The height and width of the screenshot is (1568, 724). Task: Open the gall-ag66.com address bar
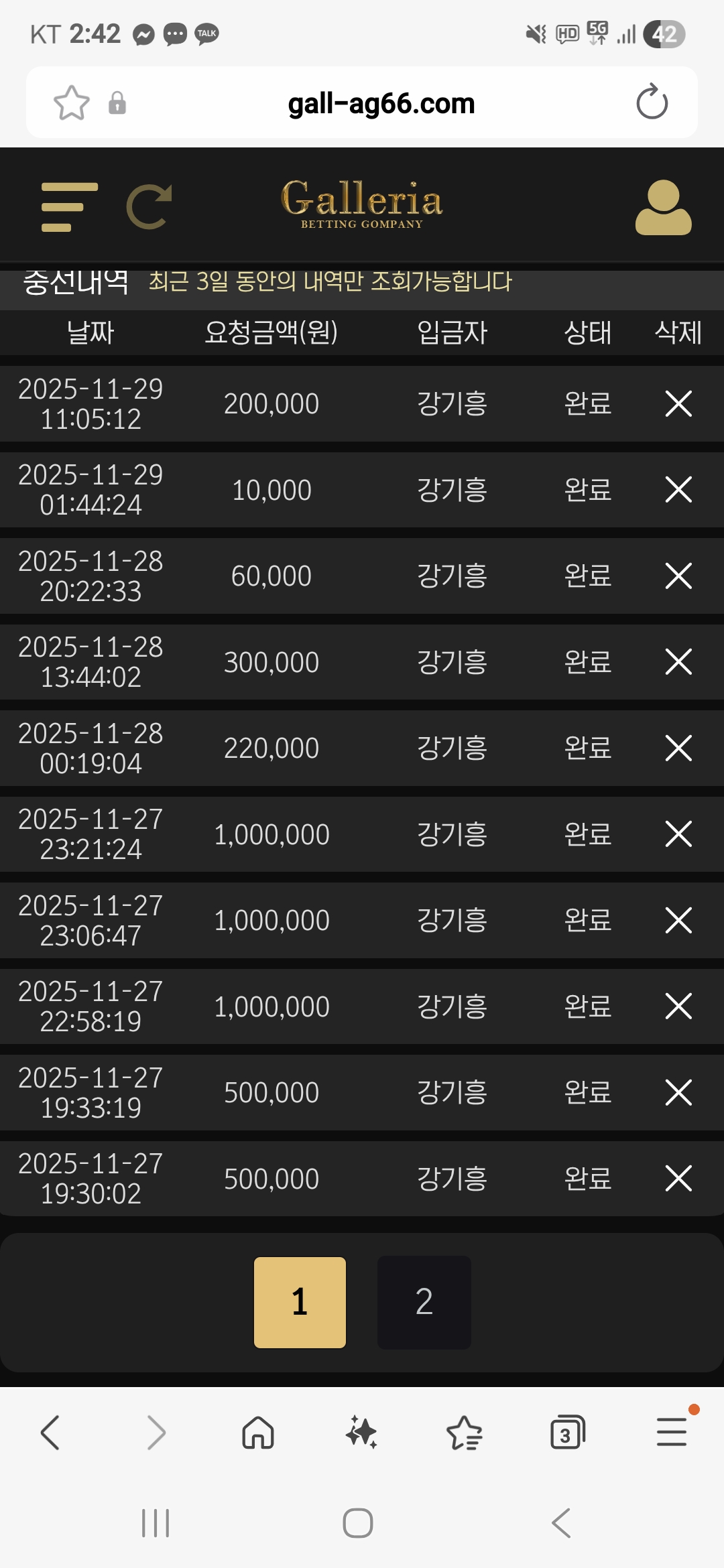[381, 104]
